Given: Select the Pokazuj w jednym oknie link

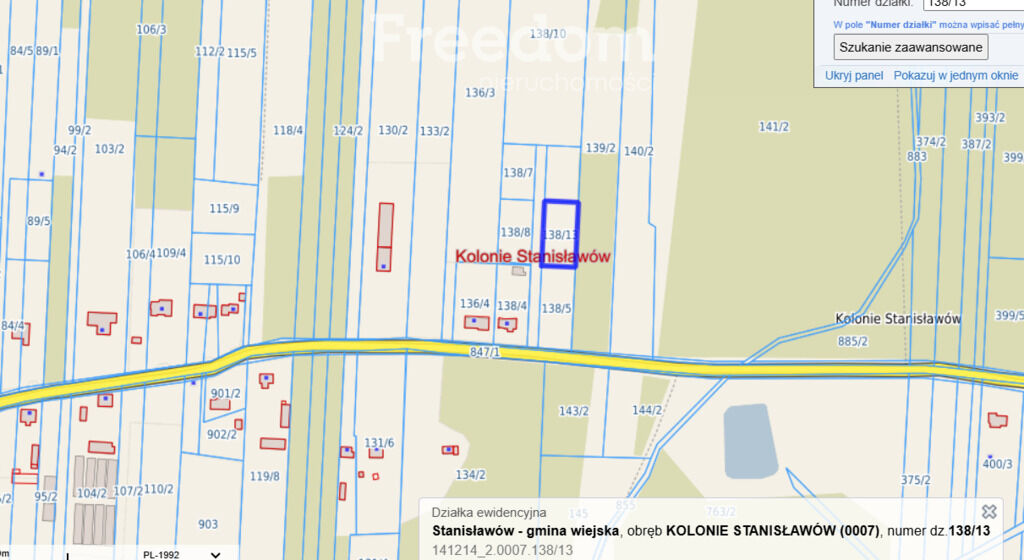Looking at the screenshot, I should 955,75.
